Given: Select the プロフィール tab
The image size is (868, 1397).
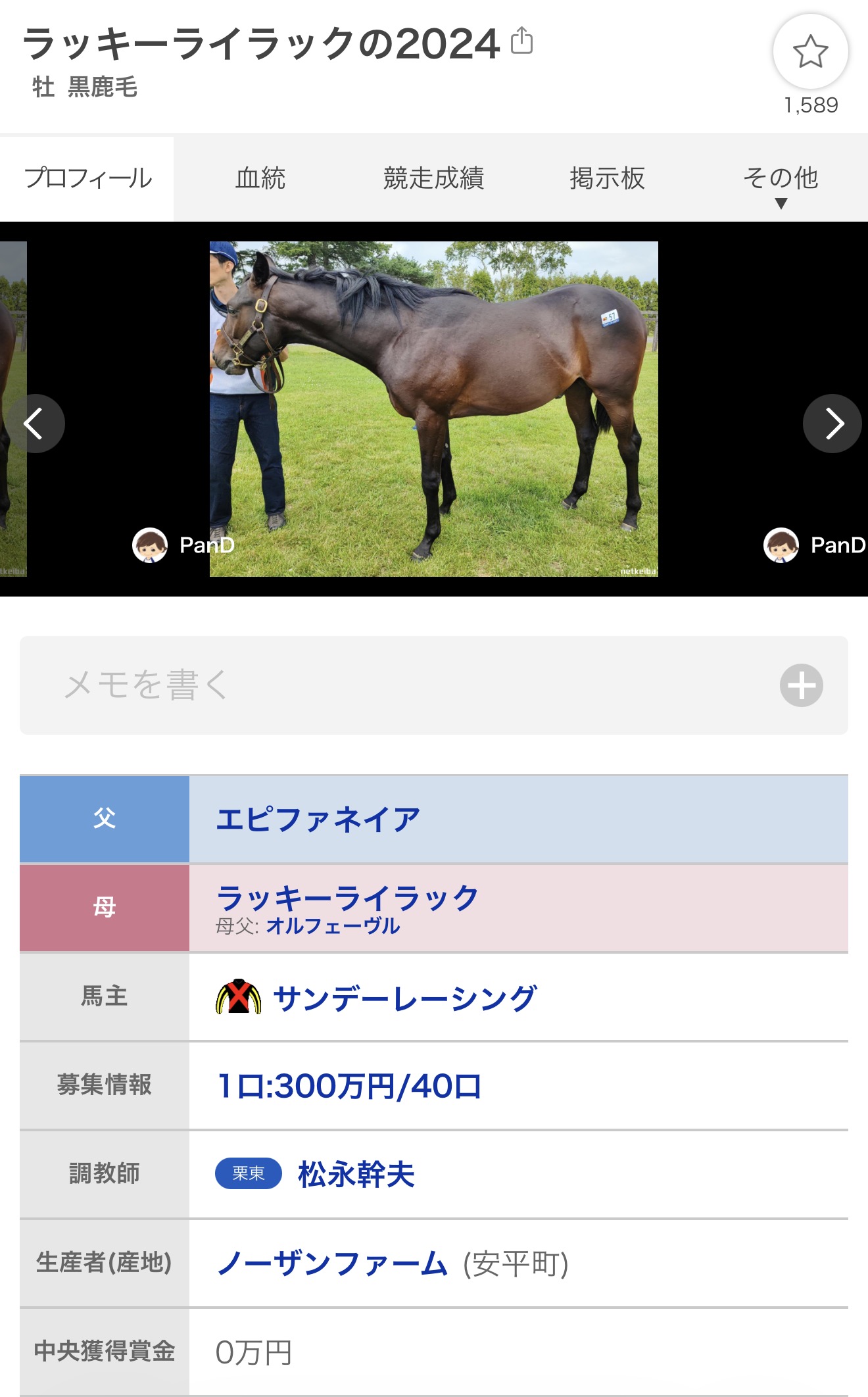Looking at the screenshot, I should tap(87, 178).
